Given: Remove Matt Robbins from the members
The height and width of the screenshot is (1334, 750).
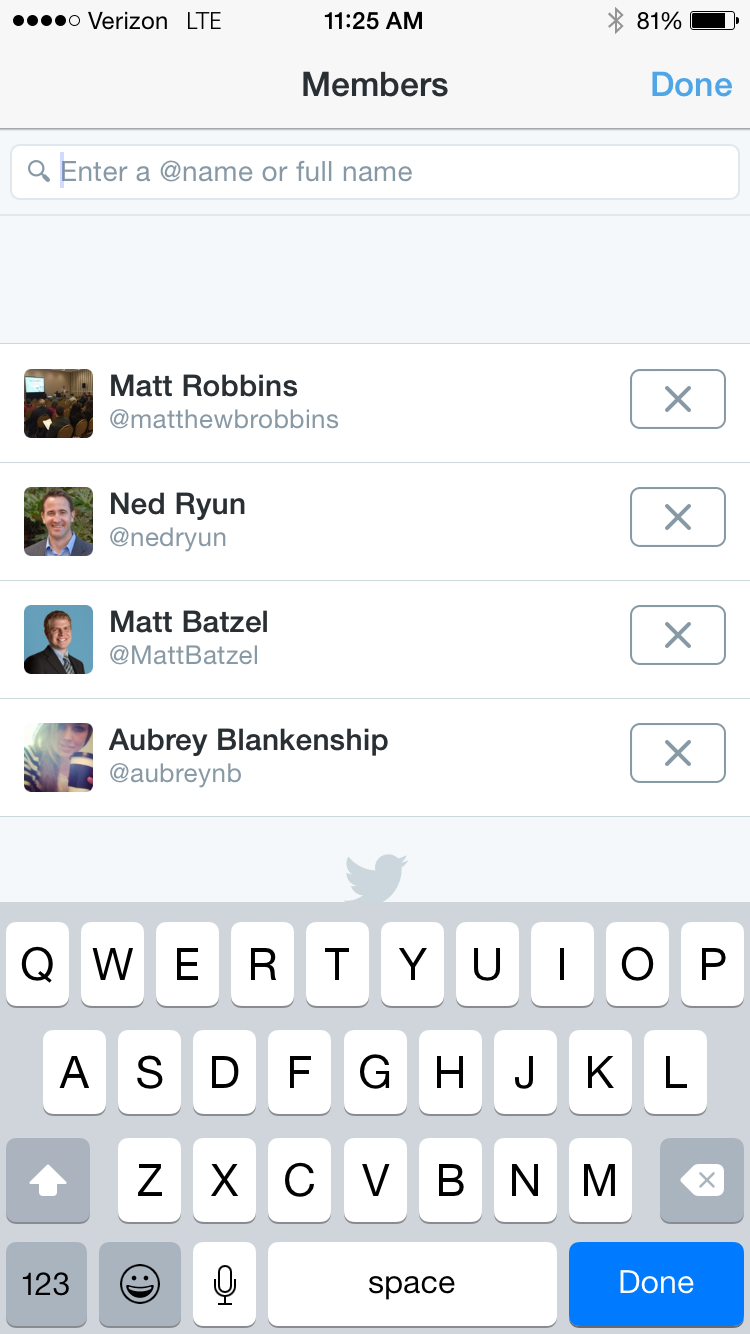Looking at the screenshot, I should pyautogui.click(x=677, y=399).
